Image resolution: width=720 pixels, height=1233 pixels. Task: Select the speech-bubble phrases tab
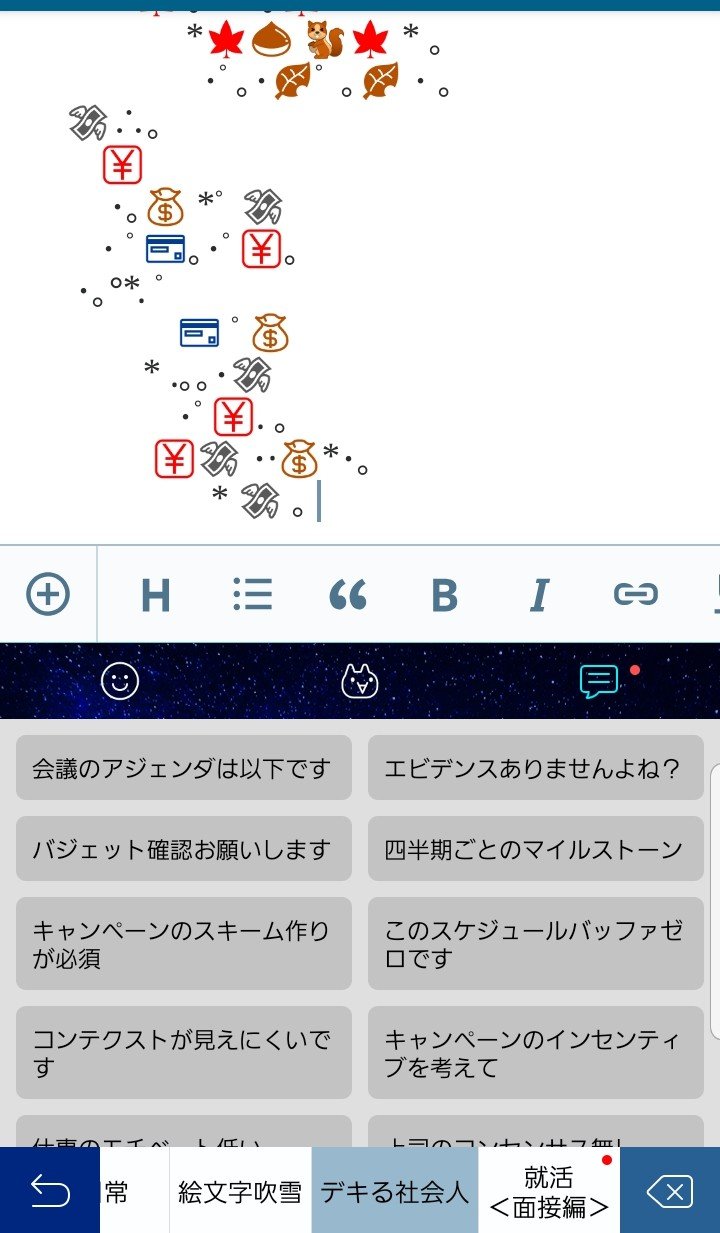(x=598, y=682)
